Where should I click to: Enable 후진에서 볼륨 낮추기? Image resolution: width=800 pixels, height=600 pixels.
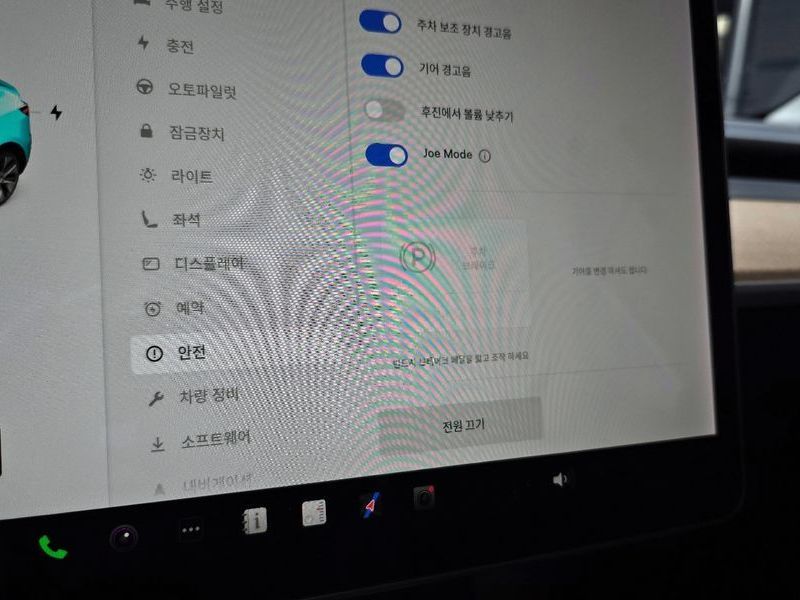tap(385, 110)
